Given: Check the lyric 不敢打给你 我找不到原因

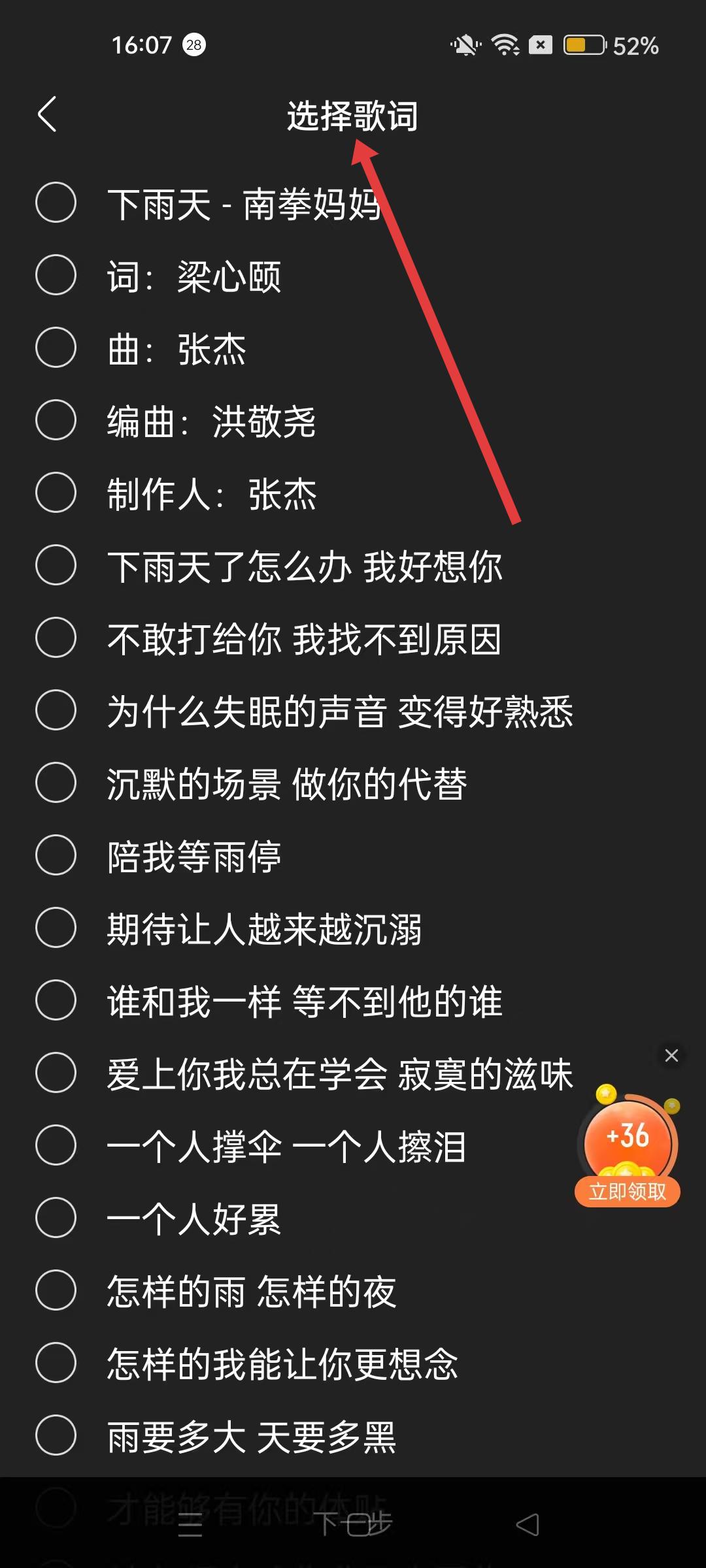Looking at the screenshot, I should [x=56, y=638].
